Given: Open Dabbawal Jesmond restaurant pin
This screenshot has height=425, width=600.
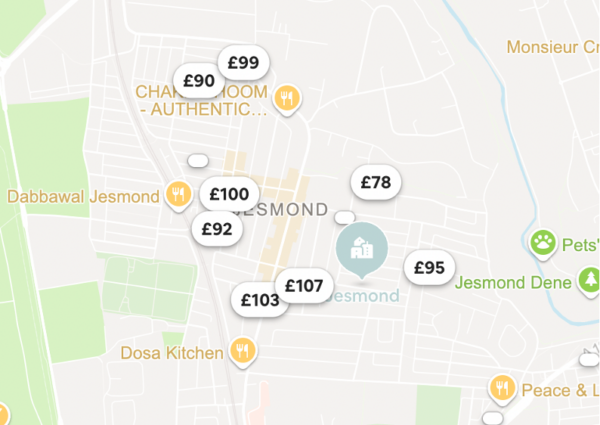Looking at the screenshot, I should [x=179, y=195].
